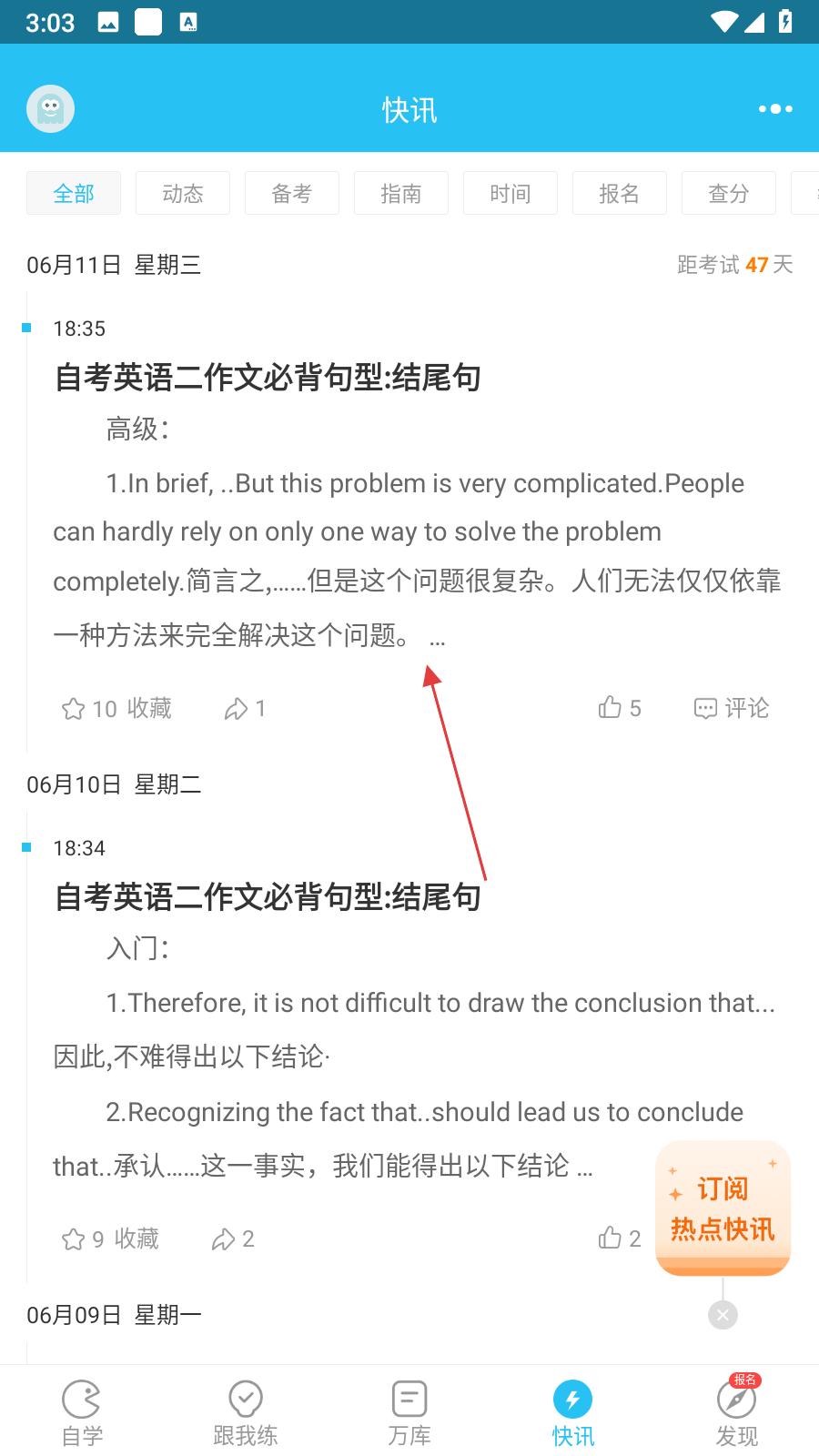Favorite the 18:35 post with 10 收藏

coord(116,708)
